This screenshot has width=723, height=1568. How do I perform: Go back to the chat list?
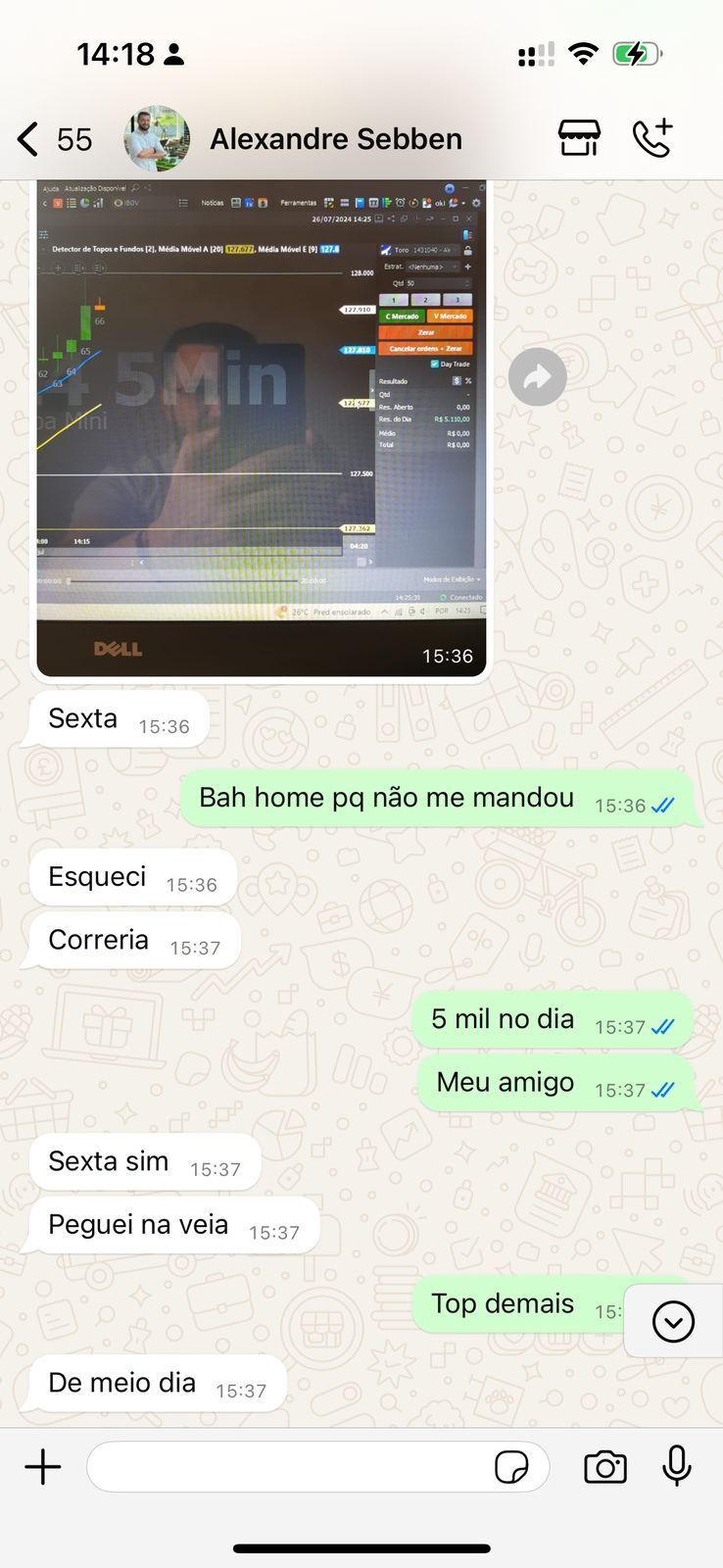(x=29, y=139)
